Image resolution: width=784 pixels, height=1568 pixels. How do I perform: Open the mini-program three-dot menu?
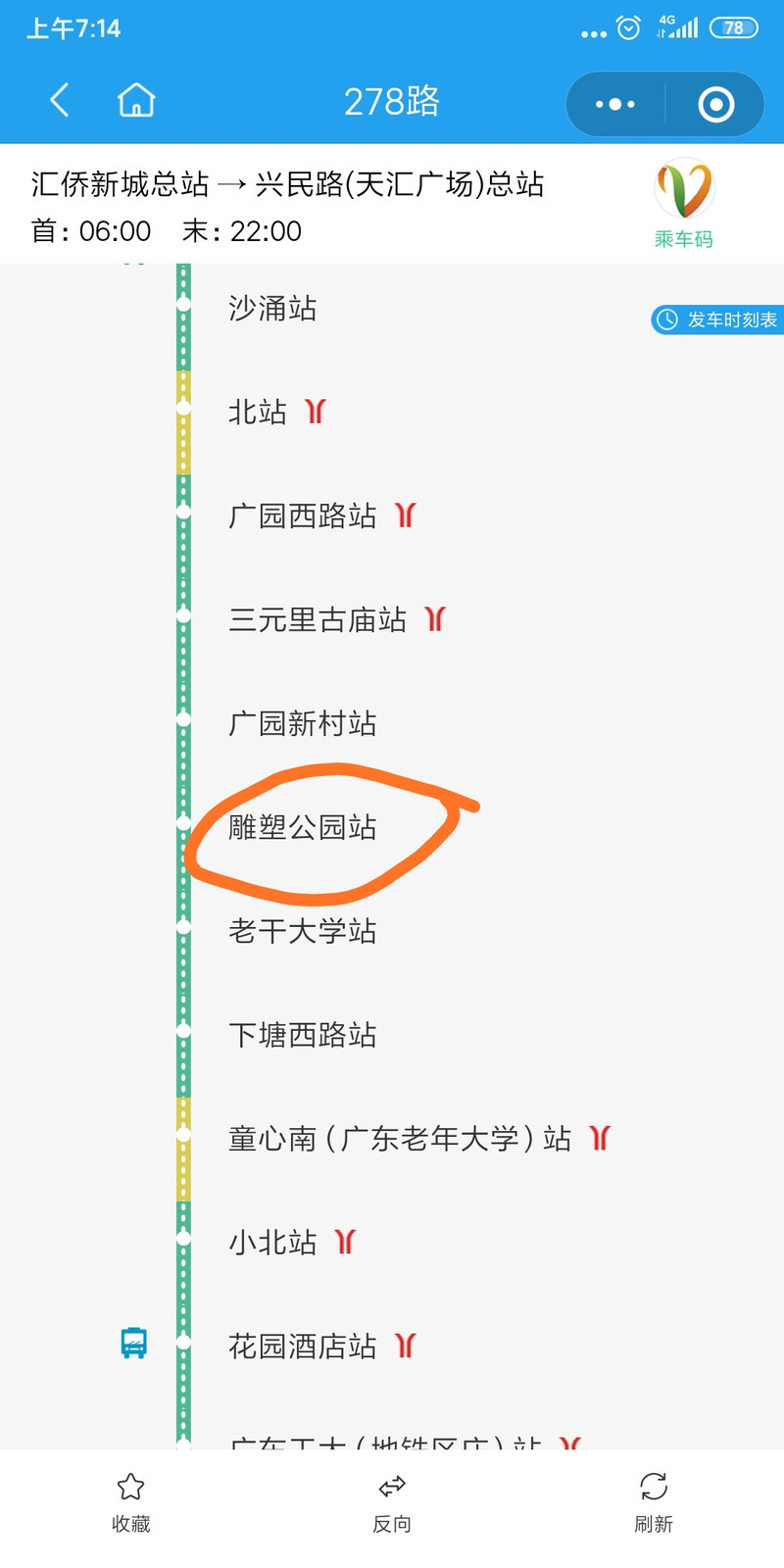tap(615, 104)
